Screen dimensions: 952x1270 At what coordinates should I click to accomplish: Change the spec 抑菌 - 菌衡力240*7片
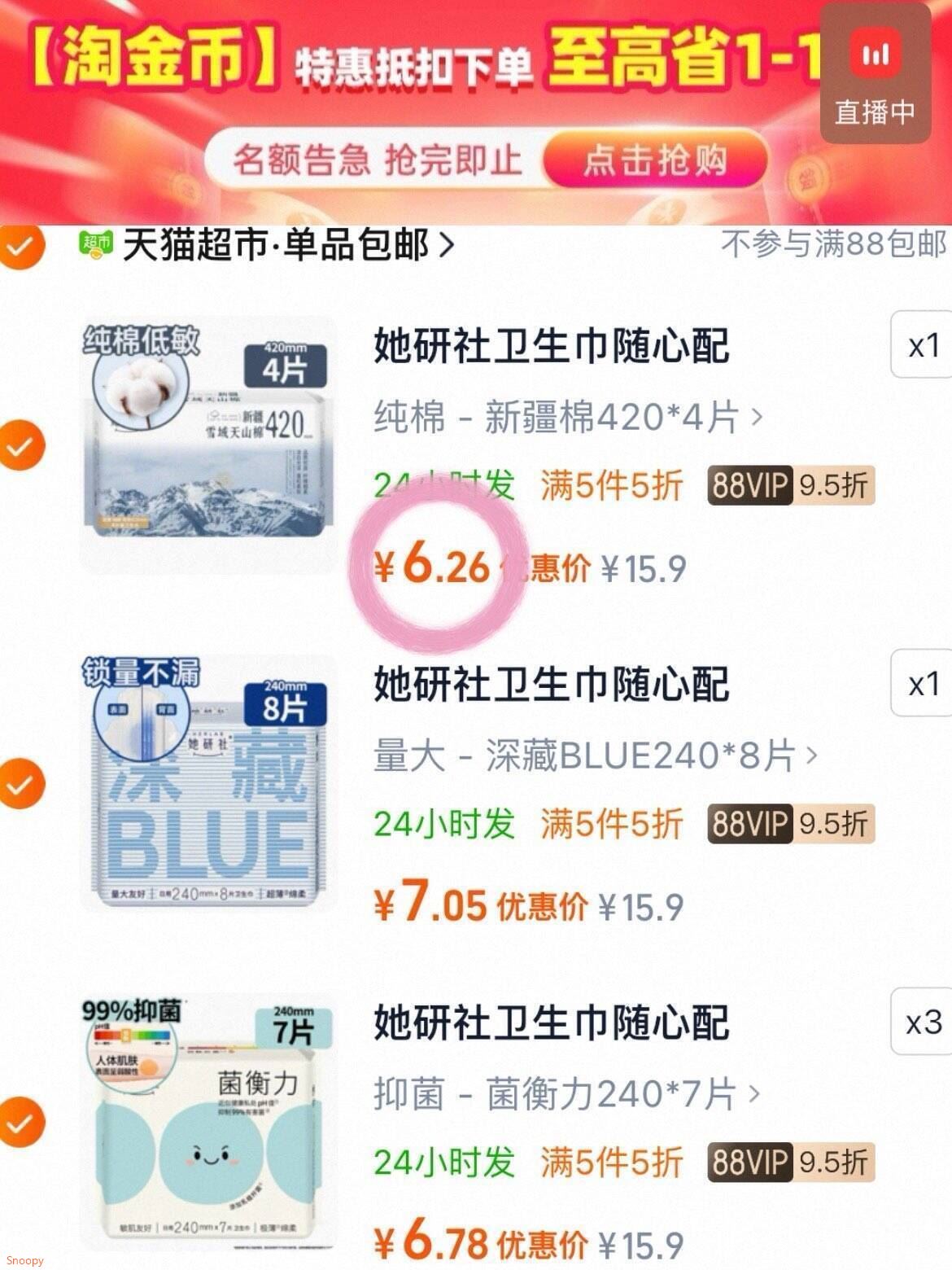(x=567, y=1095)
